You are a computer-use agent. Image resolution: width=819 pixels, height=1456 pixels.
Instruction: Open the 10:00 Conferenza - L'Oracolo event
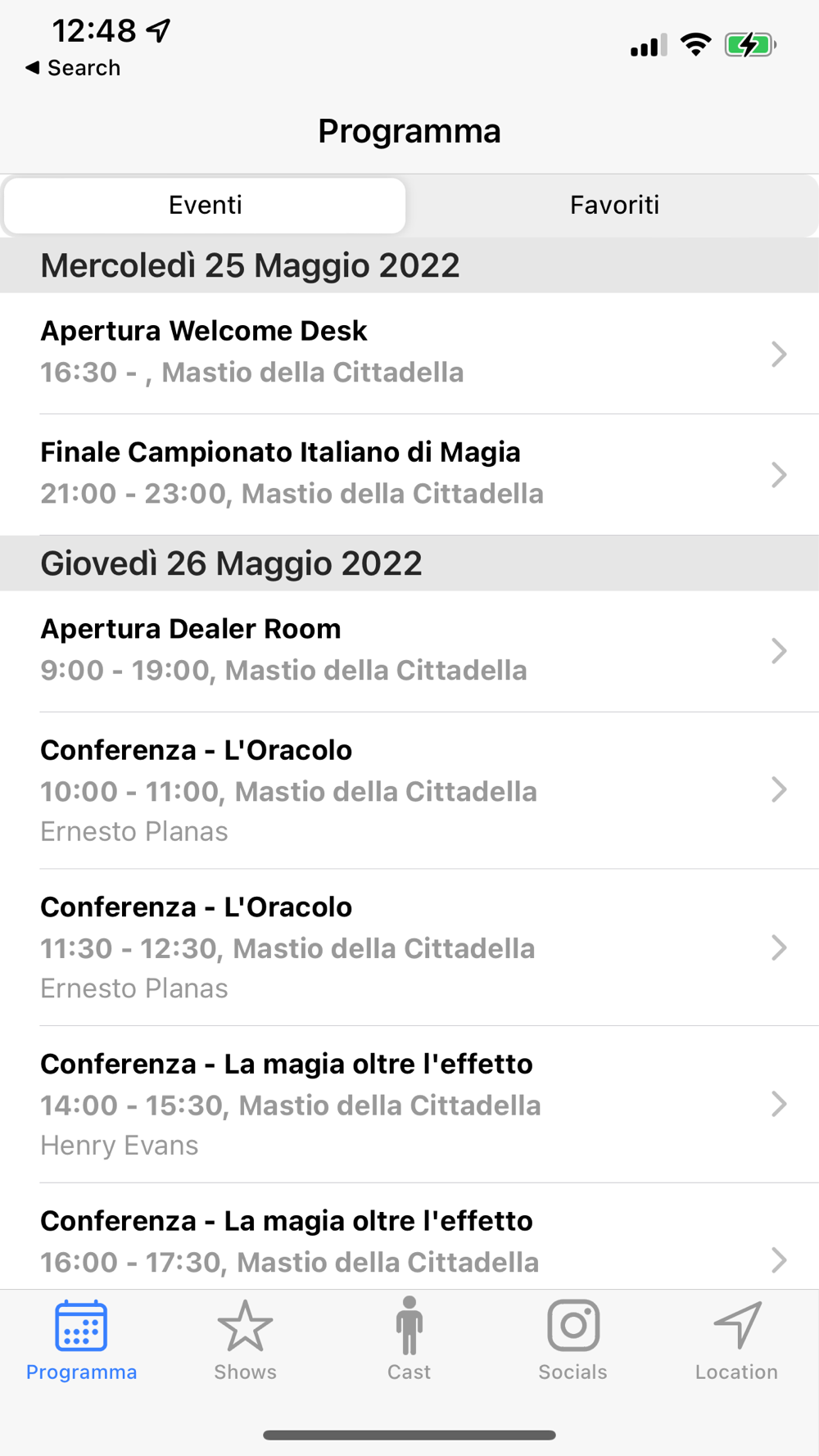click(x=409, y=789)
